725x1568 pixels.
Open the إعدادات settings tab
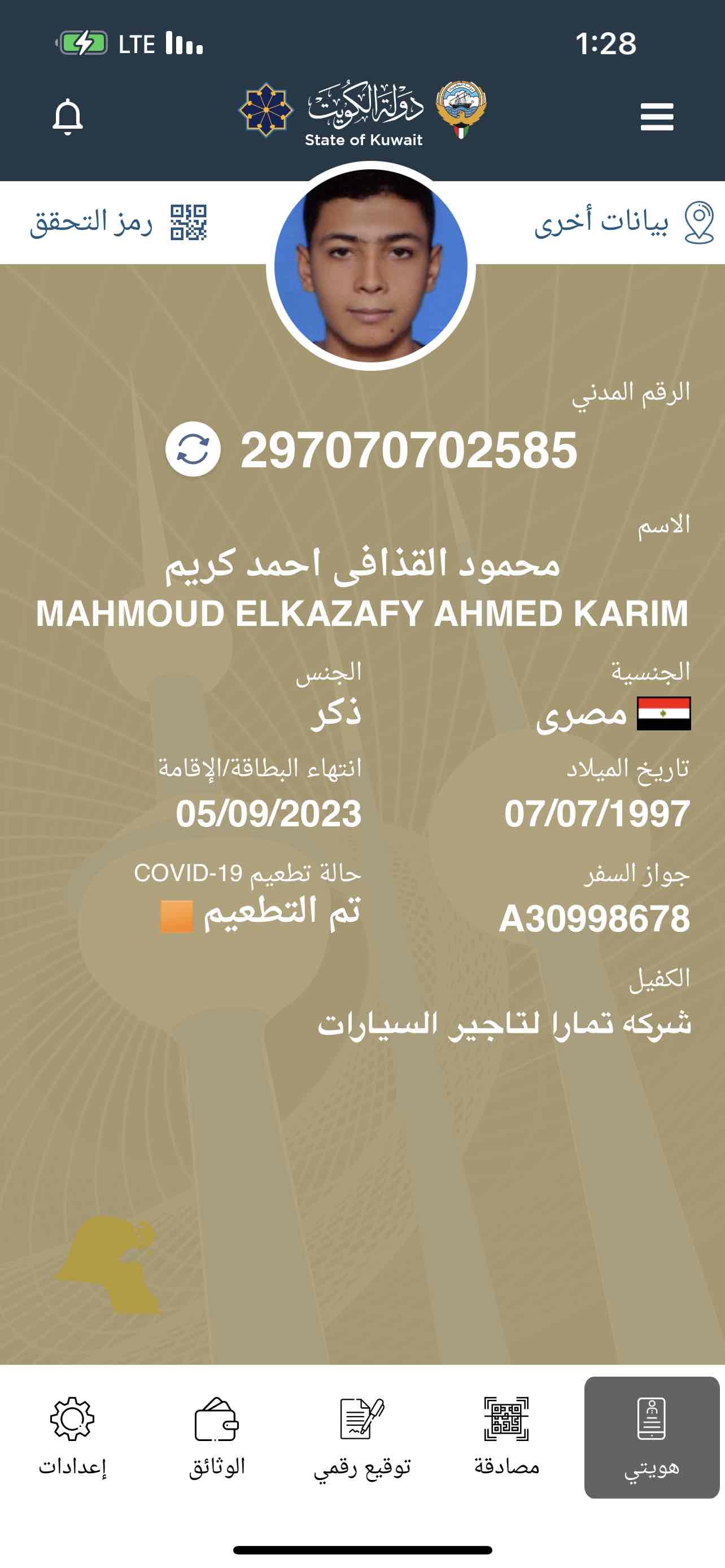[72, 1438]
